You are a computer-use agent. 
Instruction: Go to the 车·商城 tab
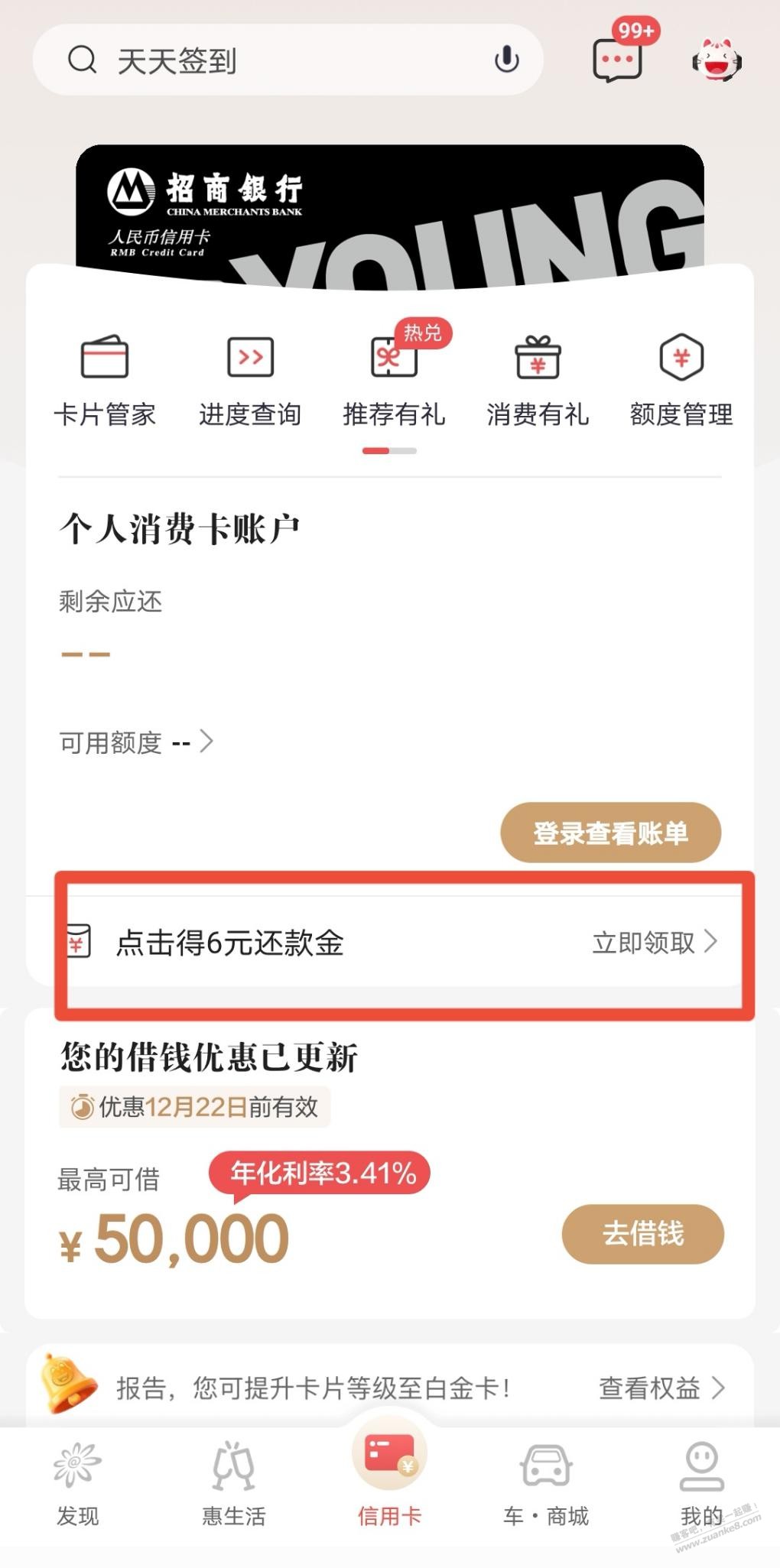[545, 1483]
